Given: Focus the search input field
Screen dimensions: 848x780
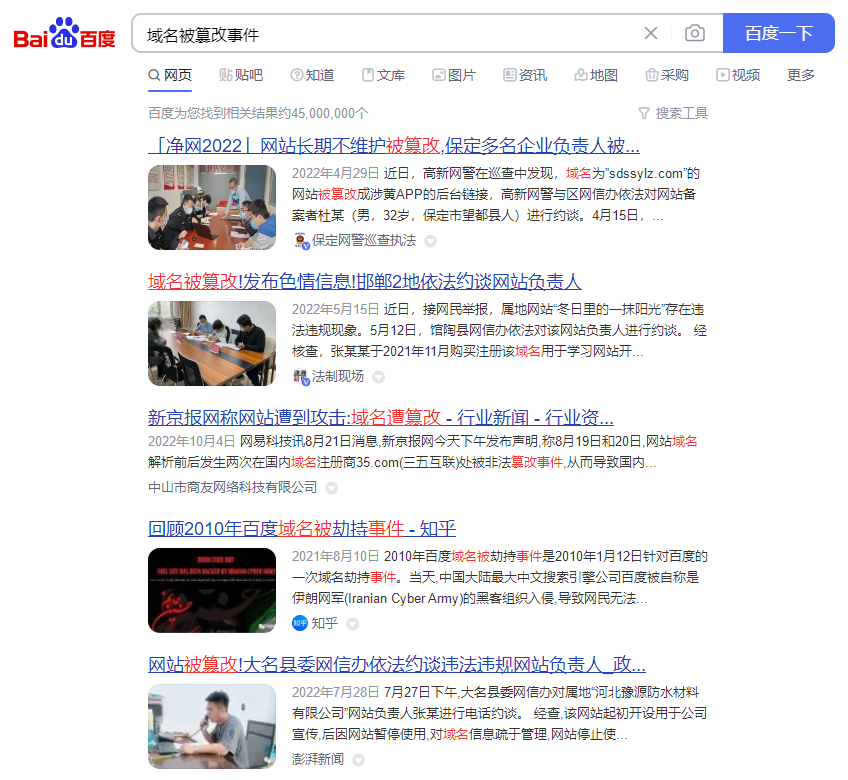Looking at the screenshot, I should (390, 34).
